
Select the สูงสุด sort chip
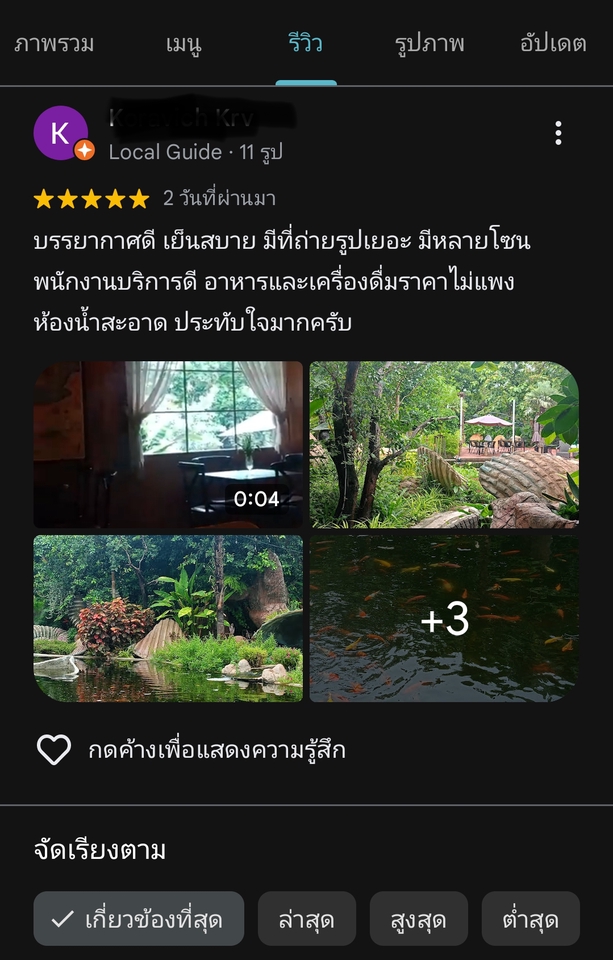[418, 919]
